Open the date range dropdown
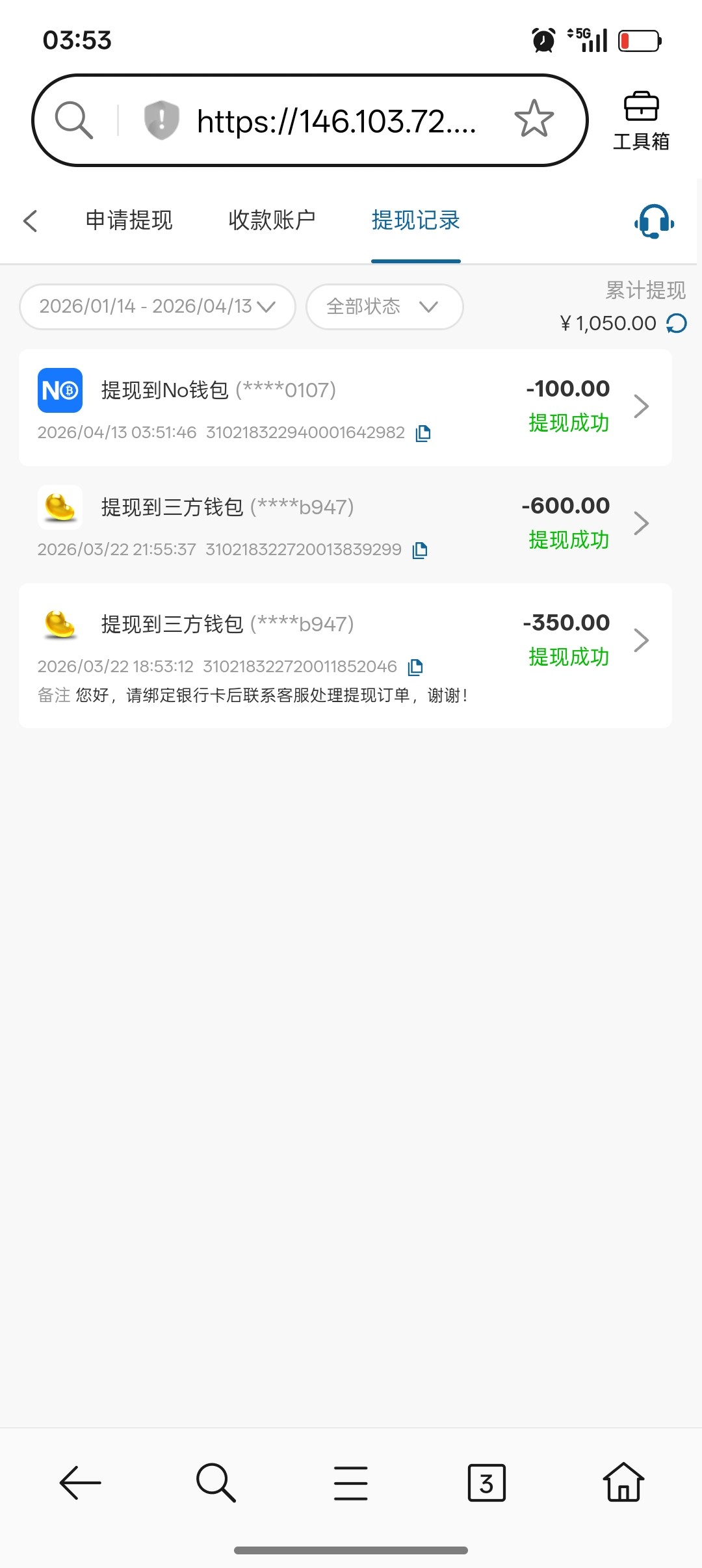Screen dimensions: 702x1568 pyautogui.click(x=157, y=307)
